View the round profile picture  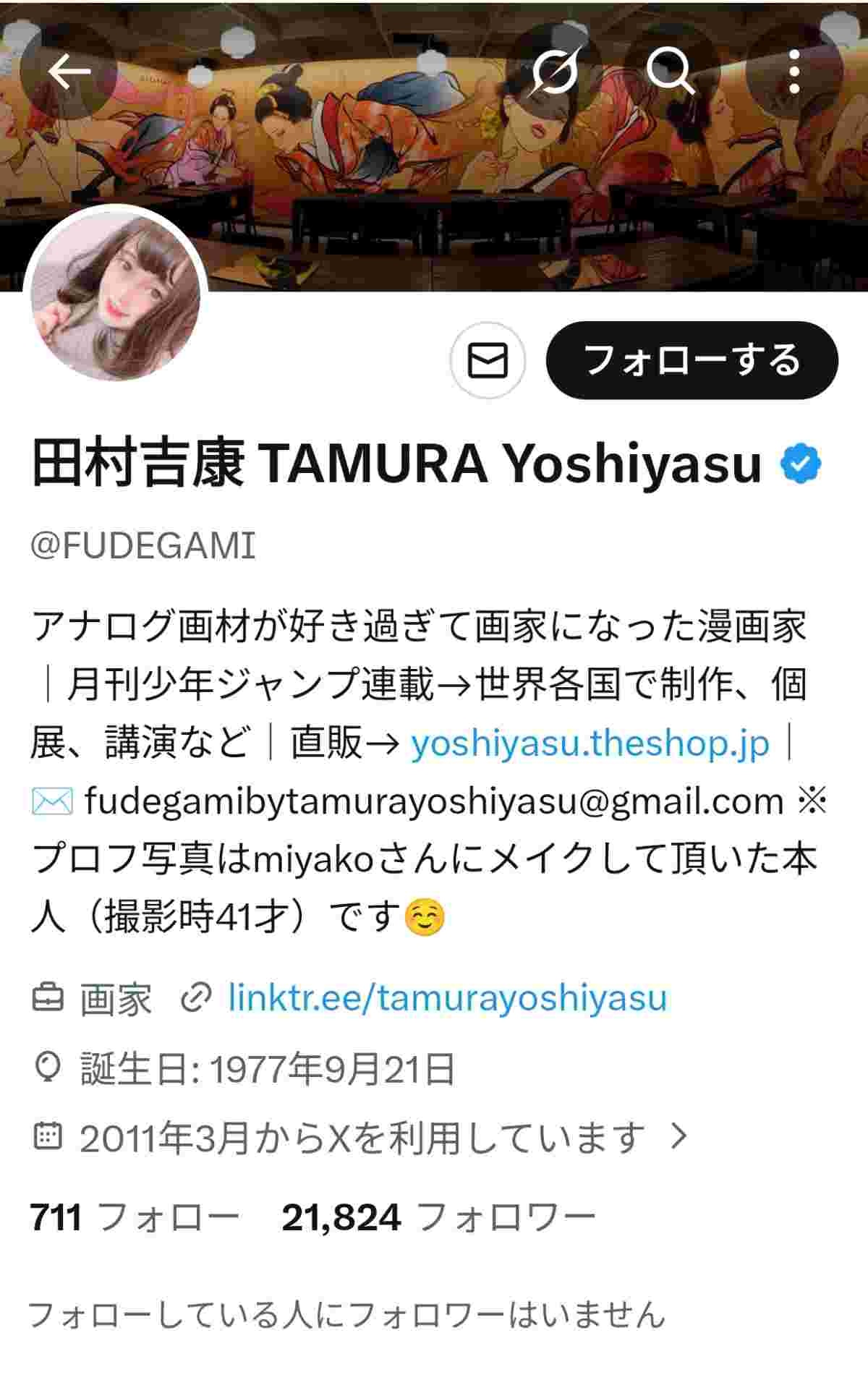click(116, 298)
